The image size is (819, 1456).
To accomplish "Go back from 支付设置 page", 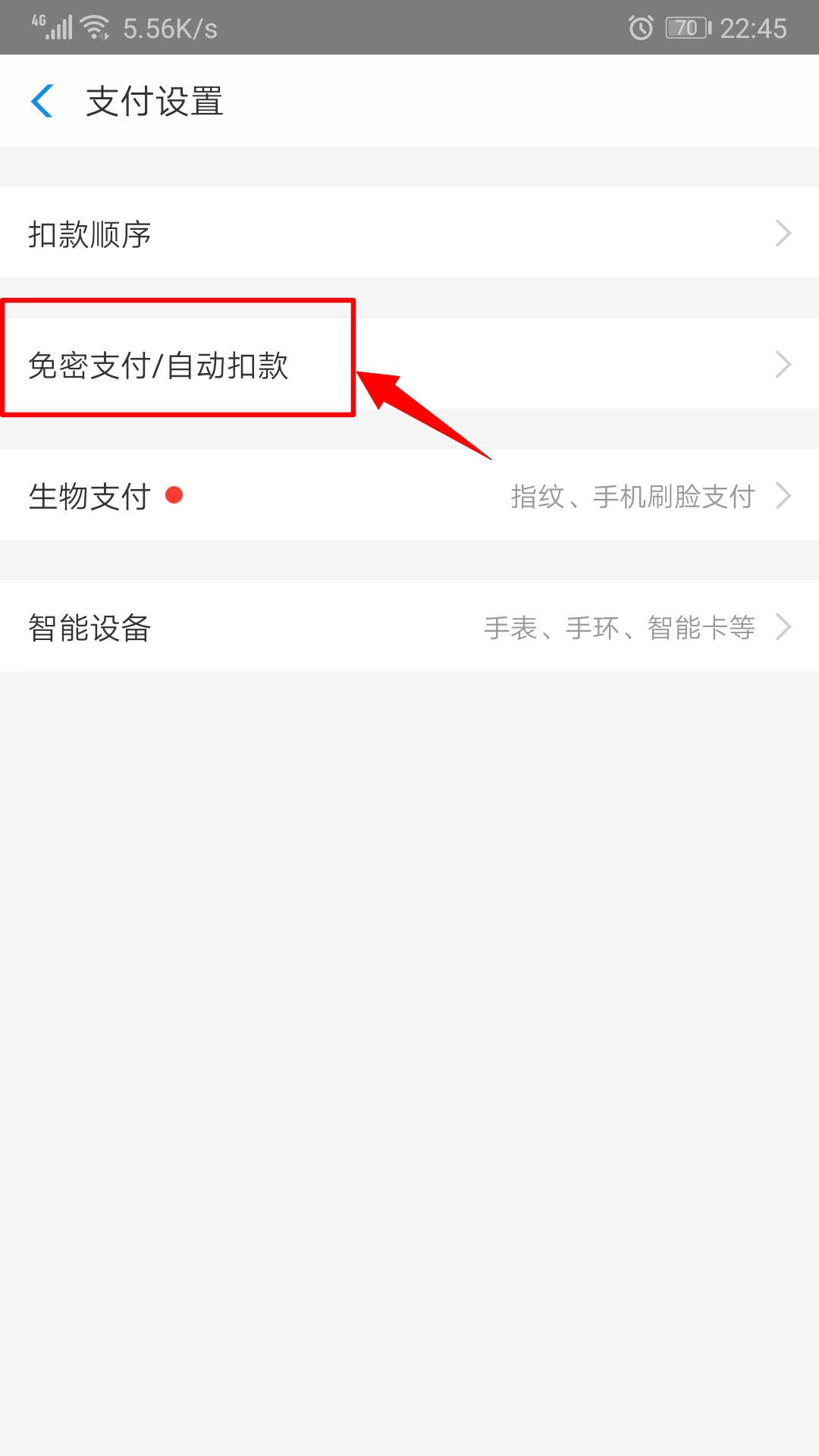I will 42,101.
